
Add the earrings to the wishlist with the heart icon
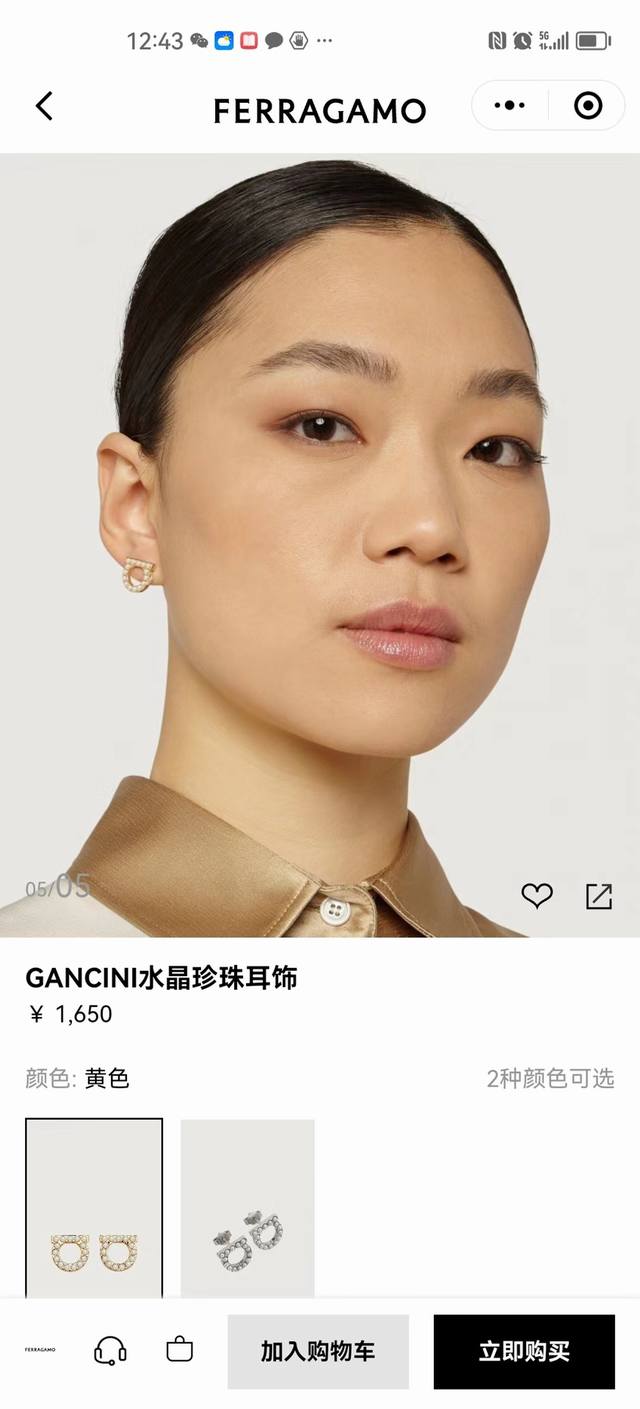[537, 896]
